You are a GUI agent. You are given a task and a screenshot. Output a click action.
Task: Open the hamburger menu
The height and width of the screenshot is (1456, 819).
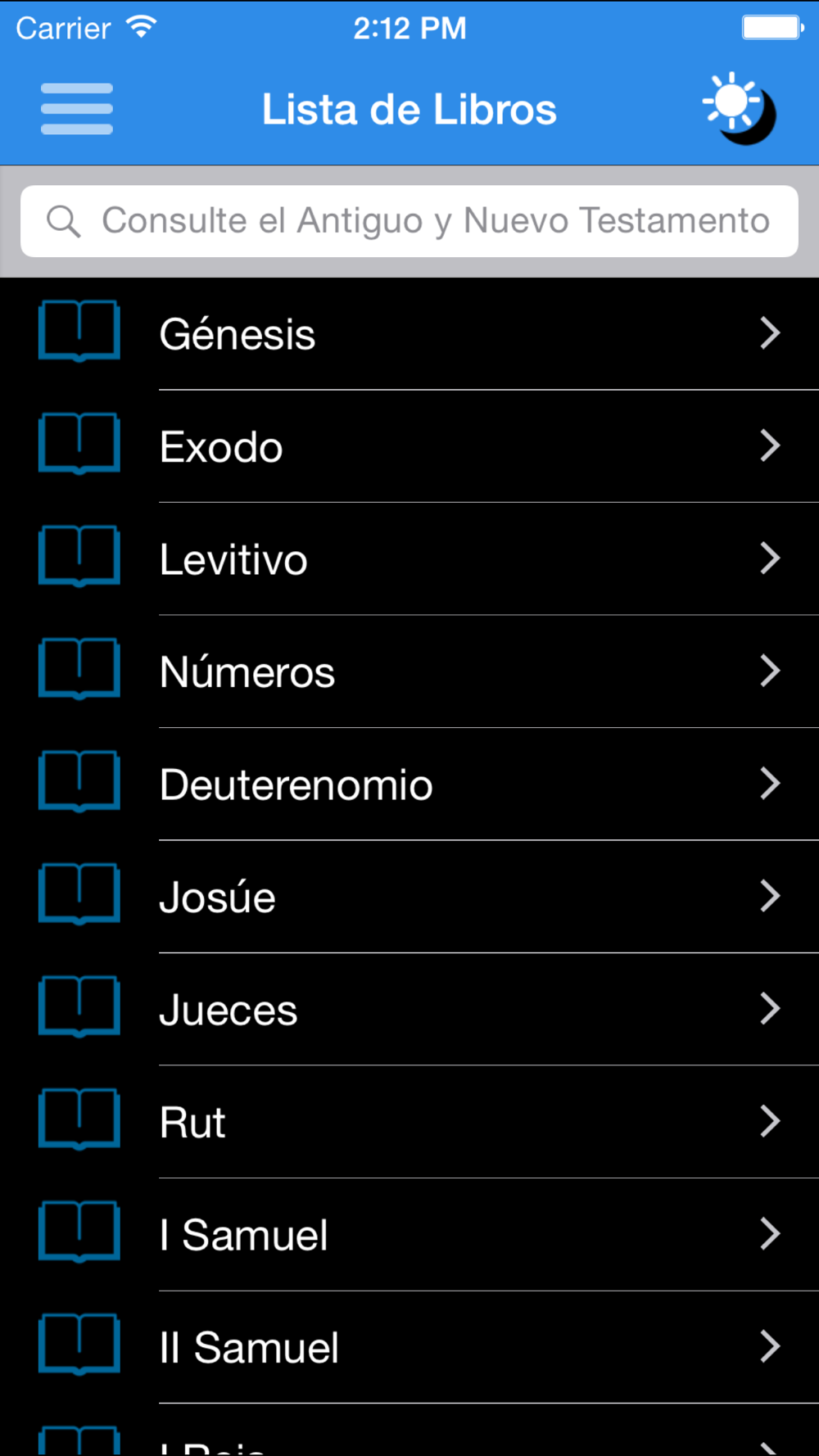(77, 109)
